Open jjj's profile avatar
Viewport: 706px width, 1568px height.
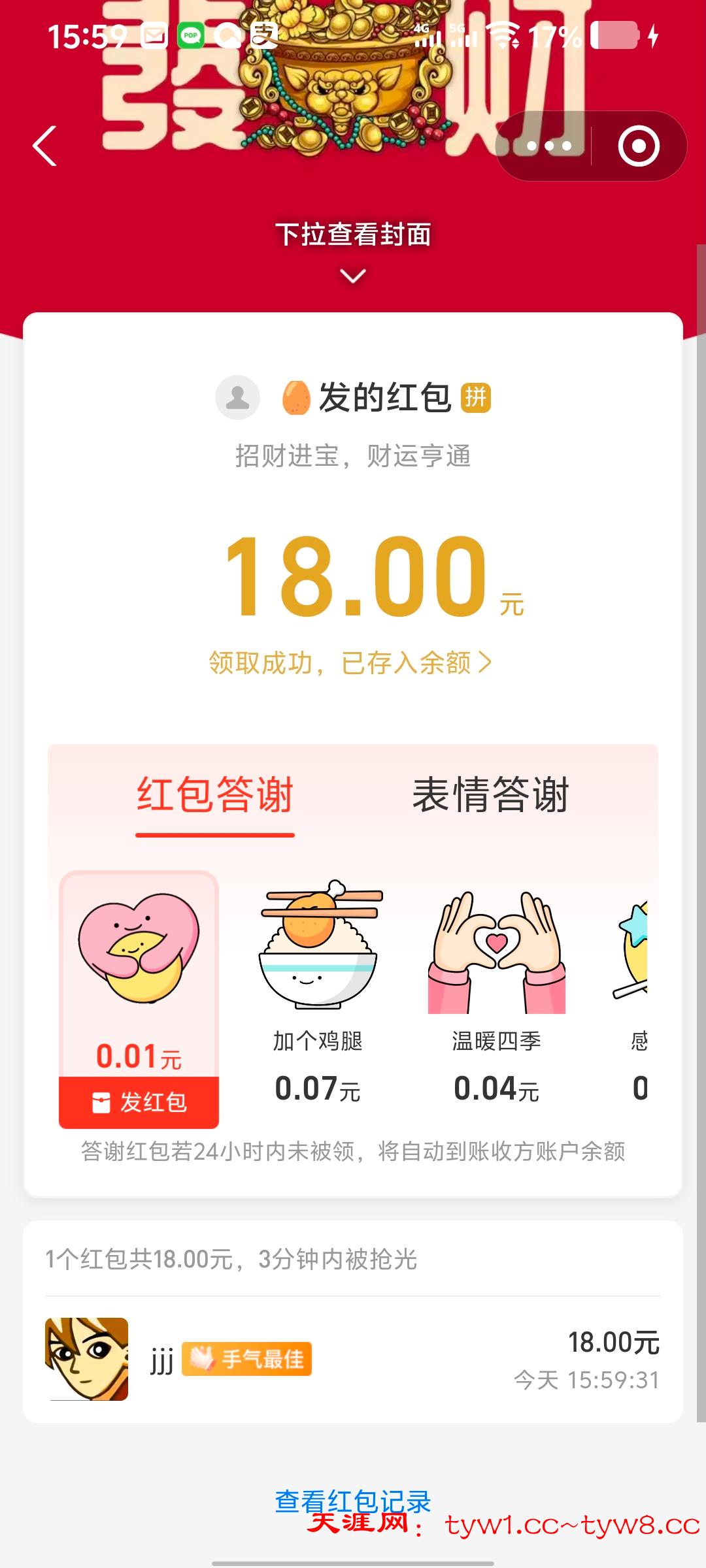click(x=86, y=1359)
